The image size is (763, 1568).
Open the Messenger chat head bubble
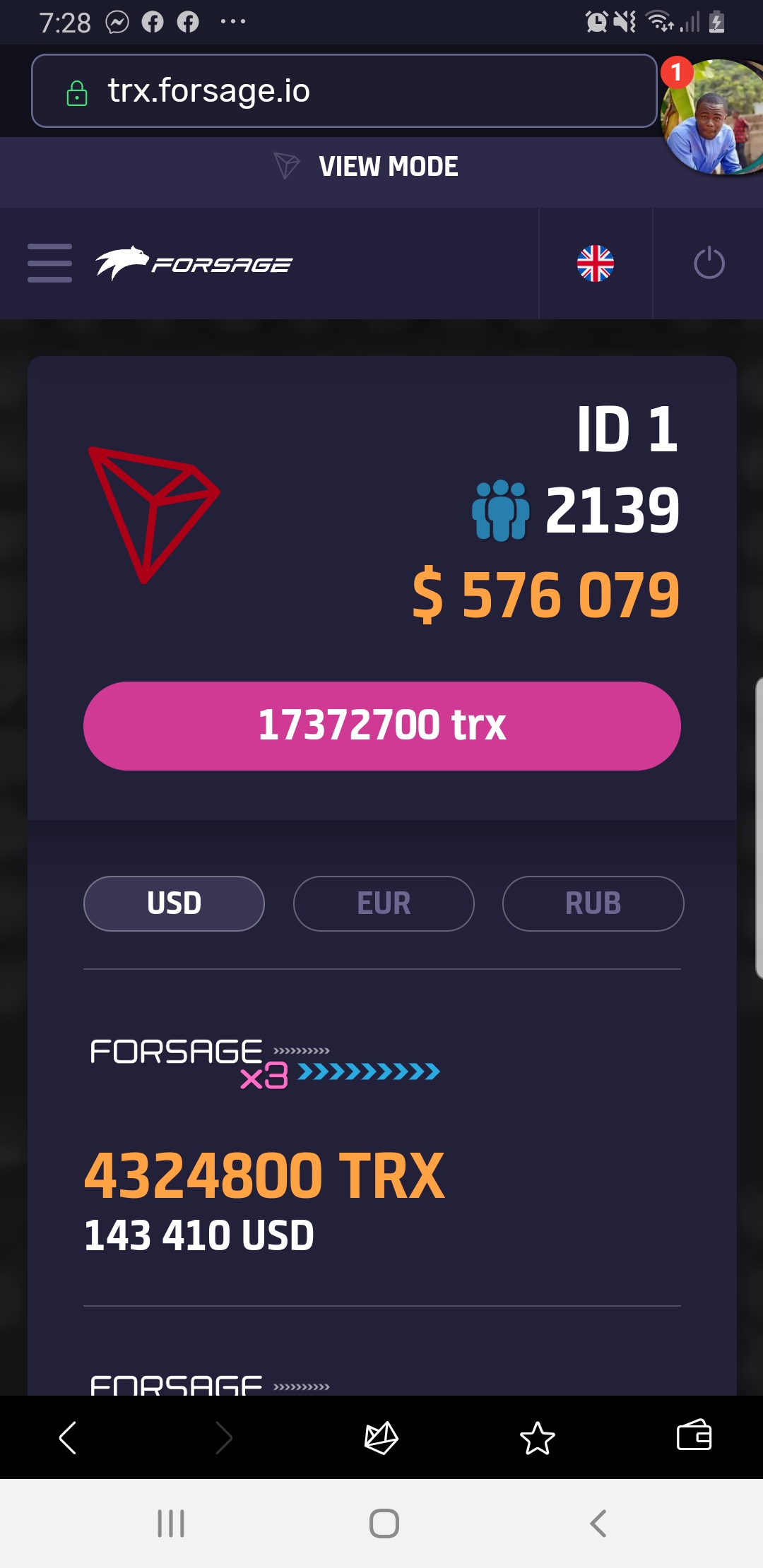(x=710, y=117)
